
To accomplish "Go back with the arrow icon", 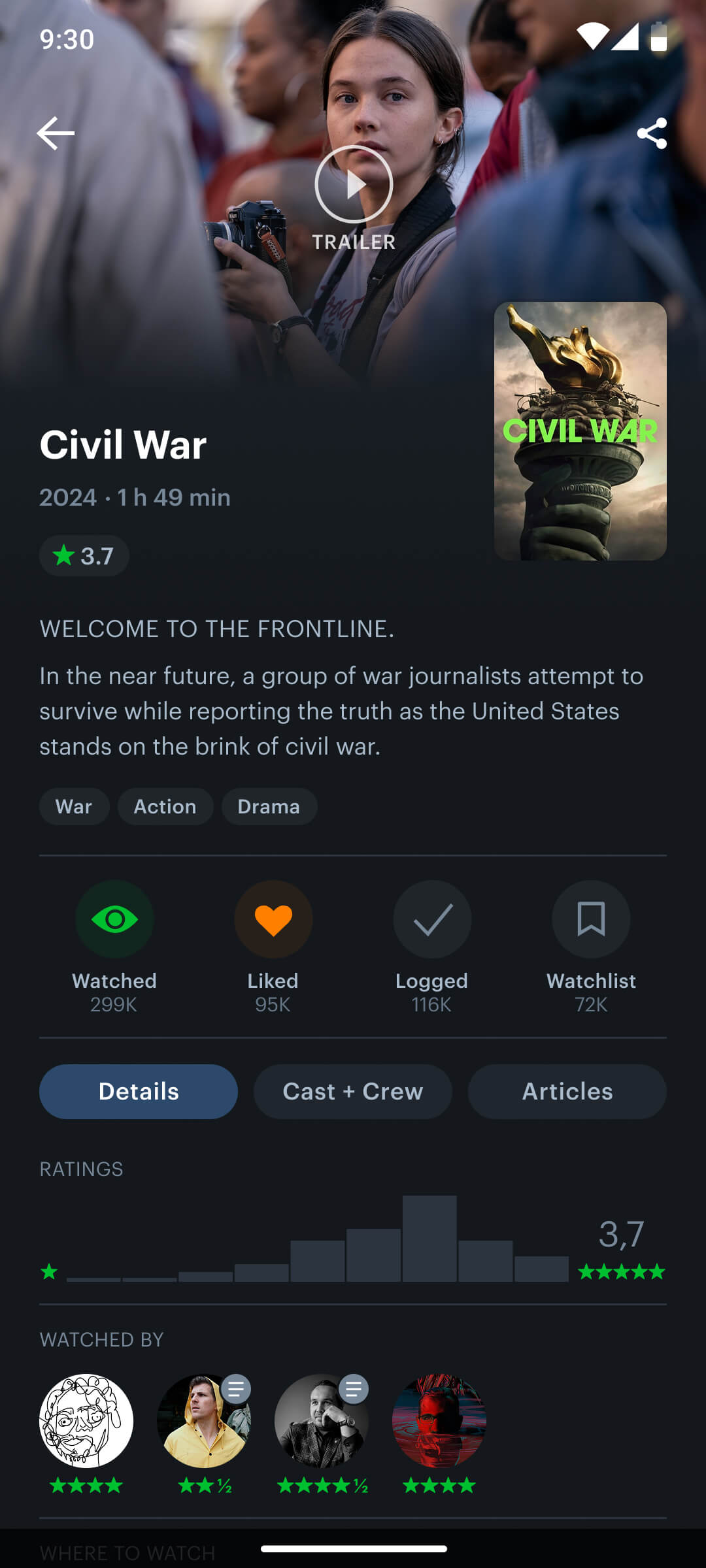I will click(56, 133).
